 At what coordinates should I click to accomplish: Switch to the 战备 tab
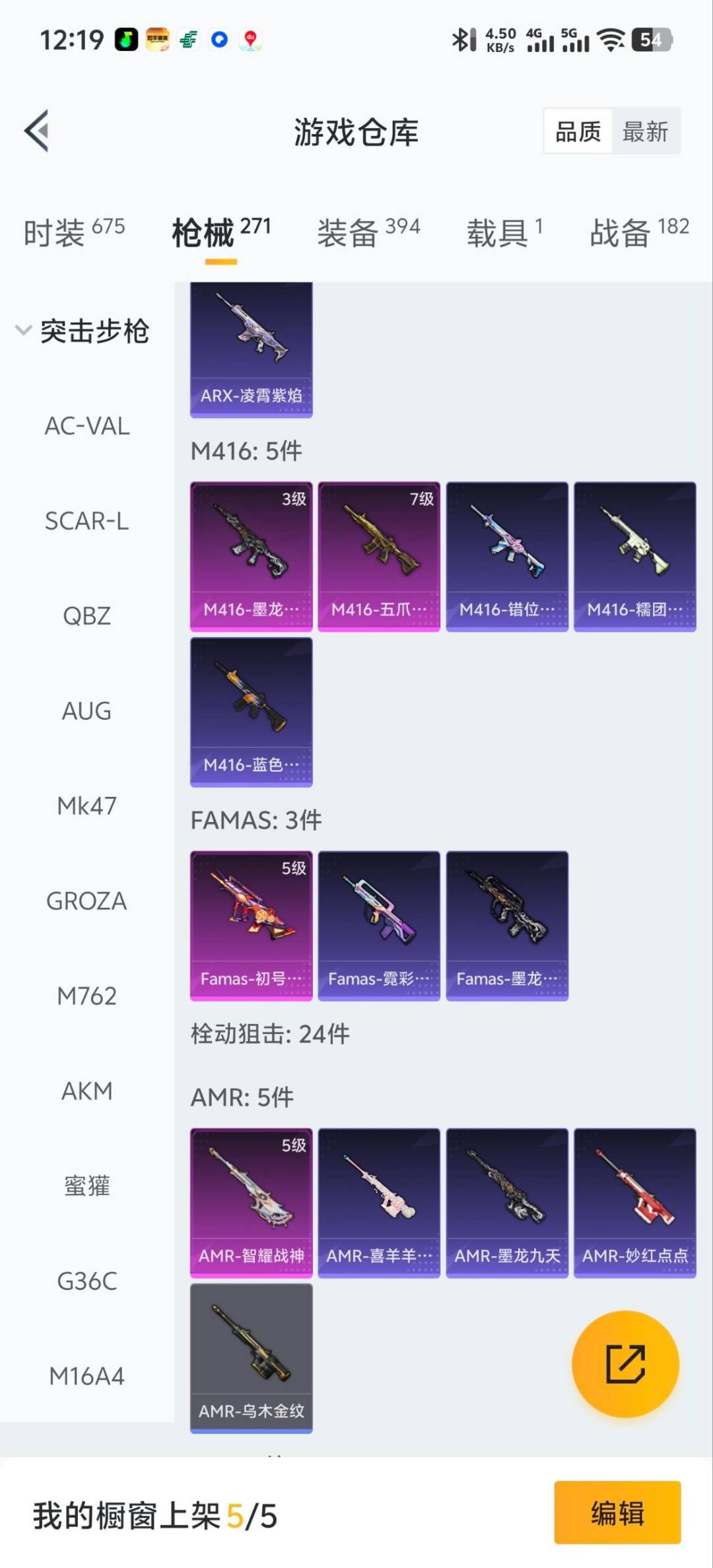pos(638,232)
